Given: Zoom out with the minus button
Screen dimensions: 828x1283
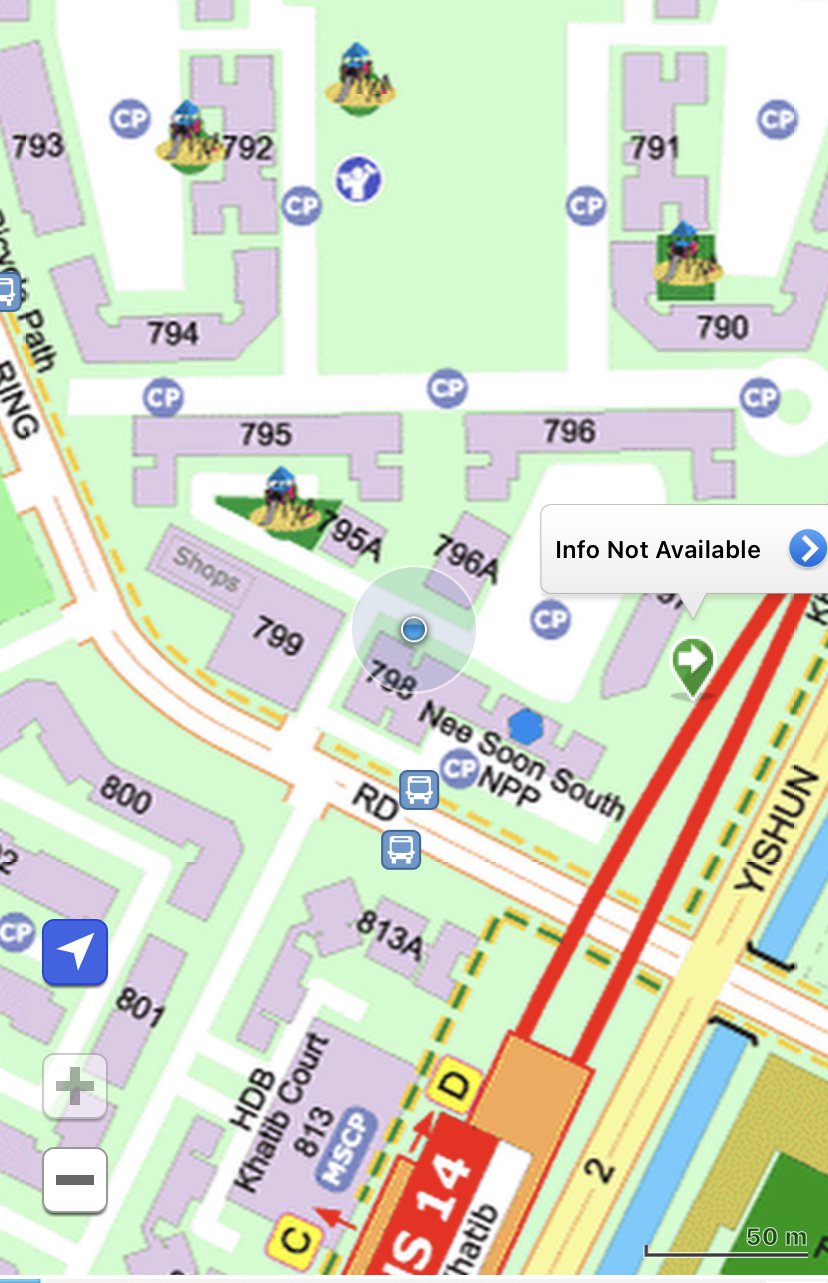Looking at the screenshot, I should coord(75,1180).
